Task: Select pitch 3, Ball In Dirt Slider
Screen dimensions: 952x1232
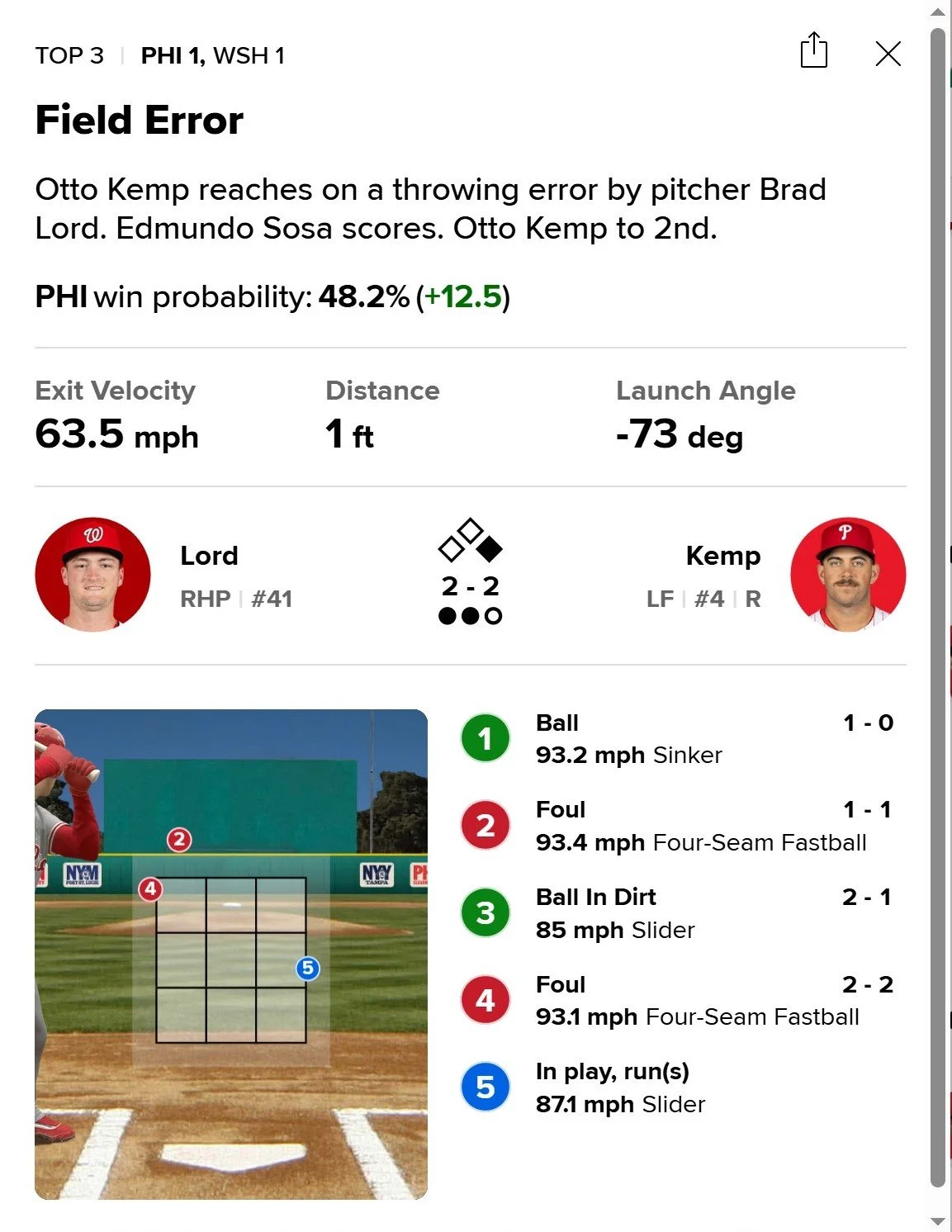Action: coord(677,913)
